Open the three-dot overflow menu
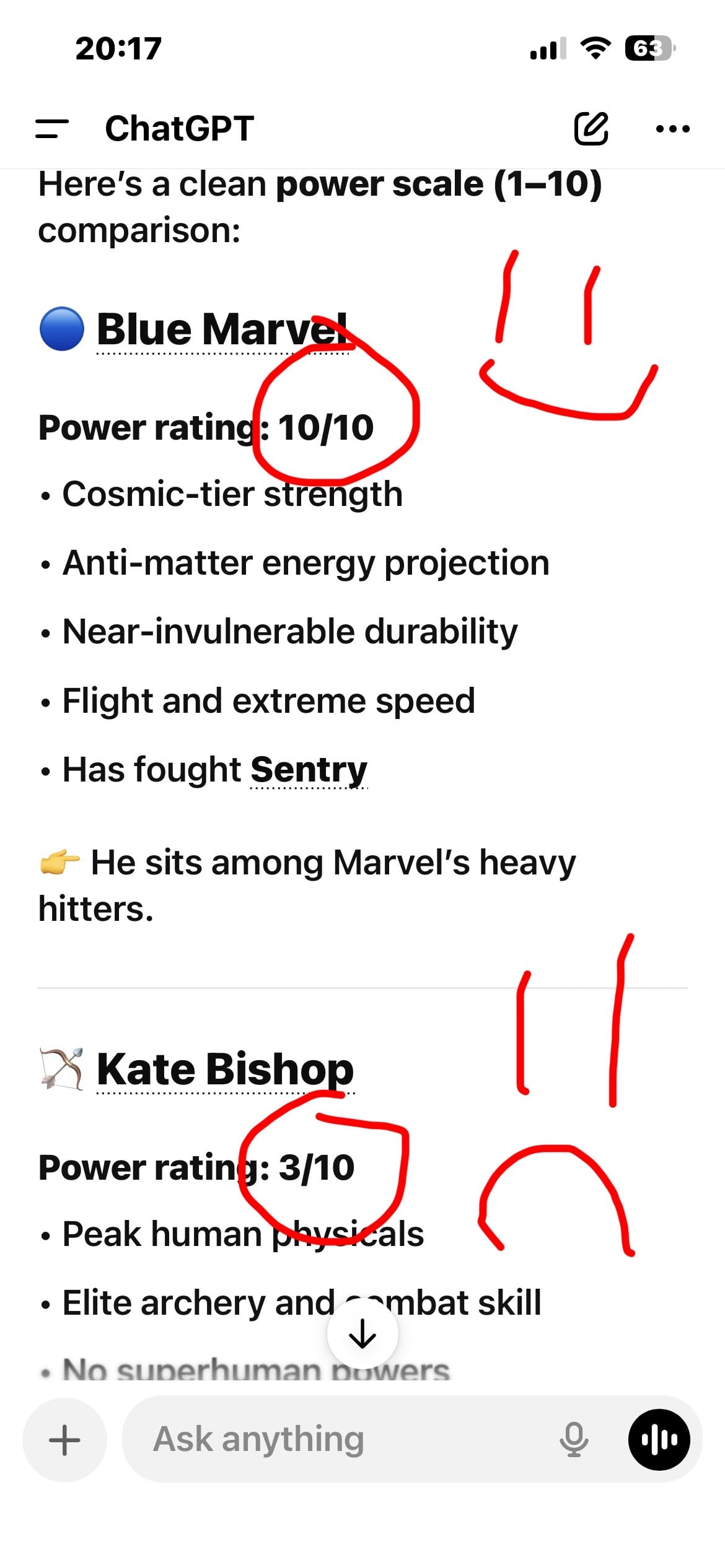Viewport: 725px width, 1568px height. click(x=672, y=129)
